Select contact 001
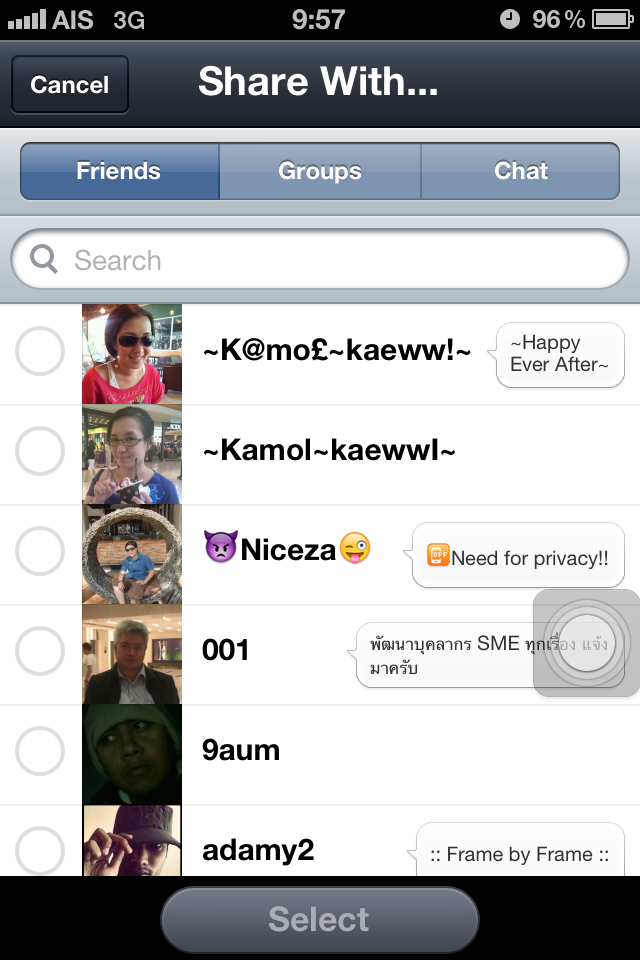Viewport: 640px width, 960px height. [x=40, y=651]
